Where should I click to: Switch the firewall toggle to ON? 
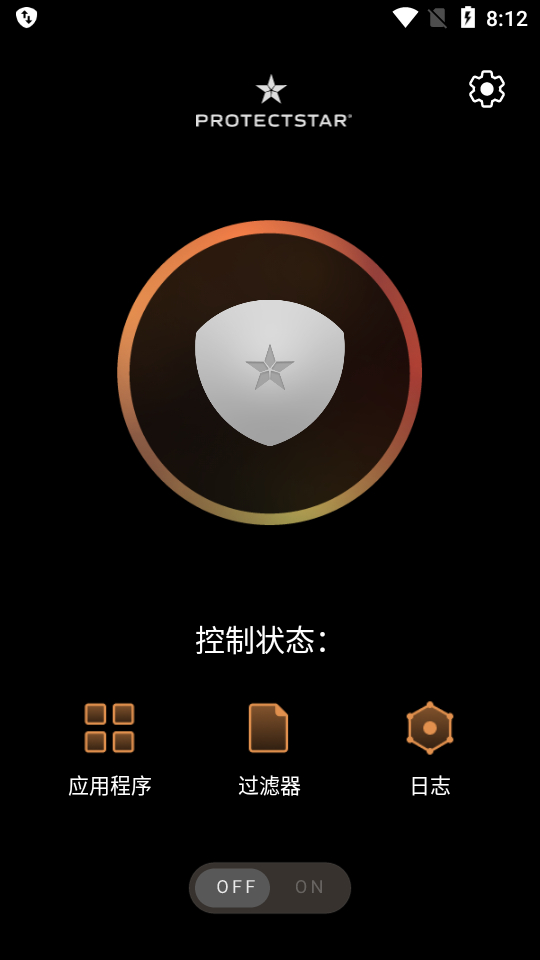coord(309,887)
